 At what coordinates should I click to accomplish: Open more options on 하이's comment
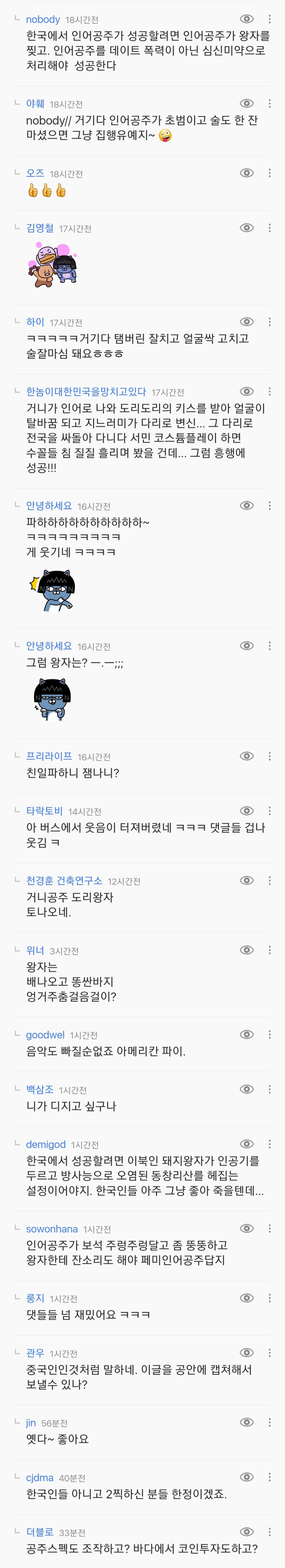[270, 322]
